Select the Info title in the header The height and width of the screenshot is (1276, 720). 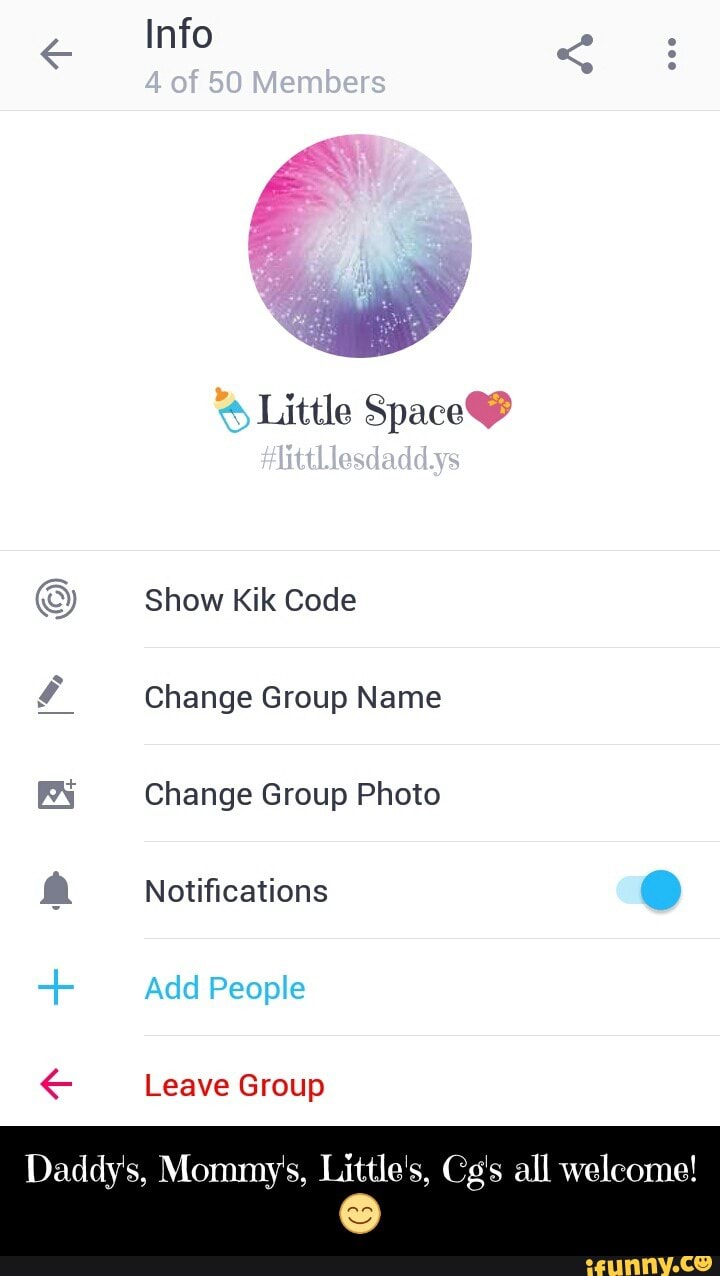tap(179, 33)
